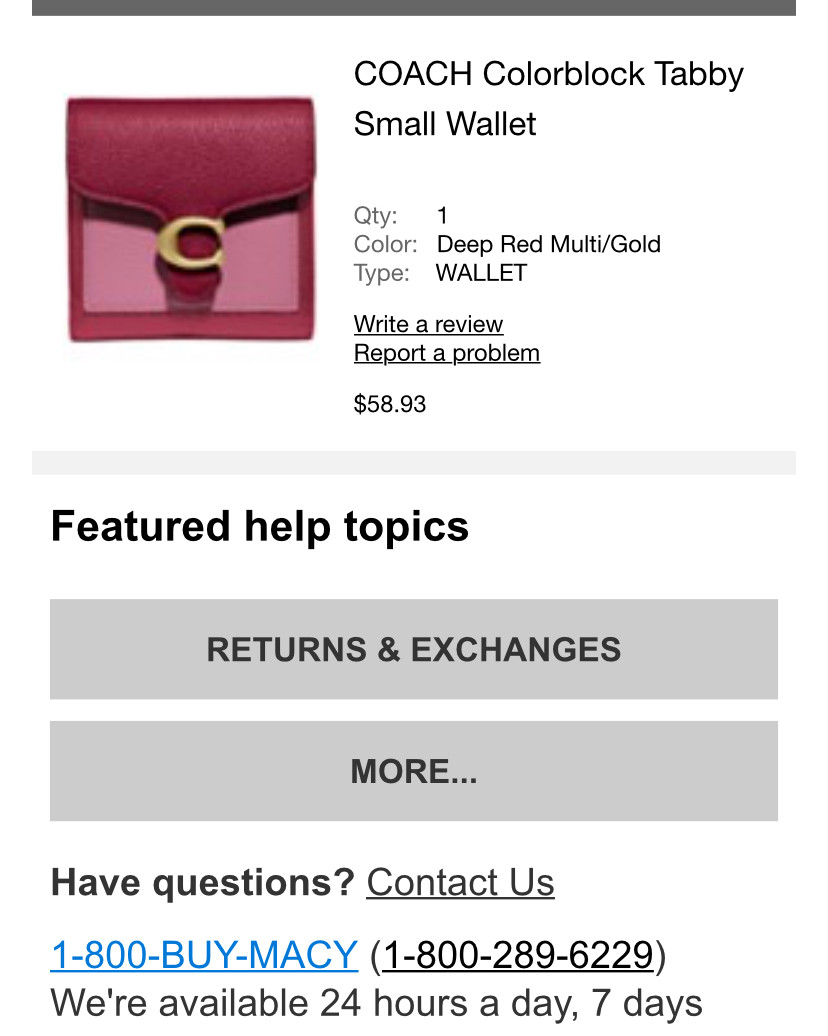Dial the 1-800-289-6229 number
This screenshot has width=828, height=1036.
[518, 955]
